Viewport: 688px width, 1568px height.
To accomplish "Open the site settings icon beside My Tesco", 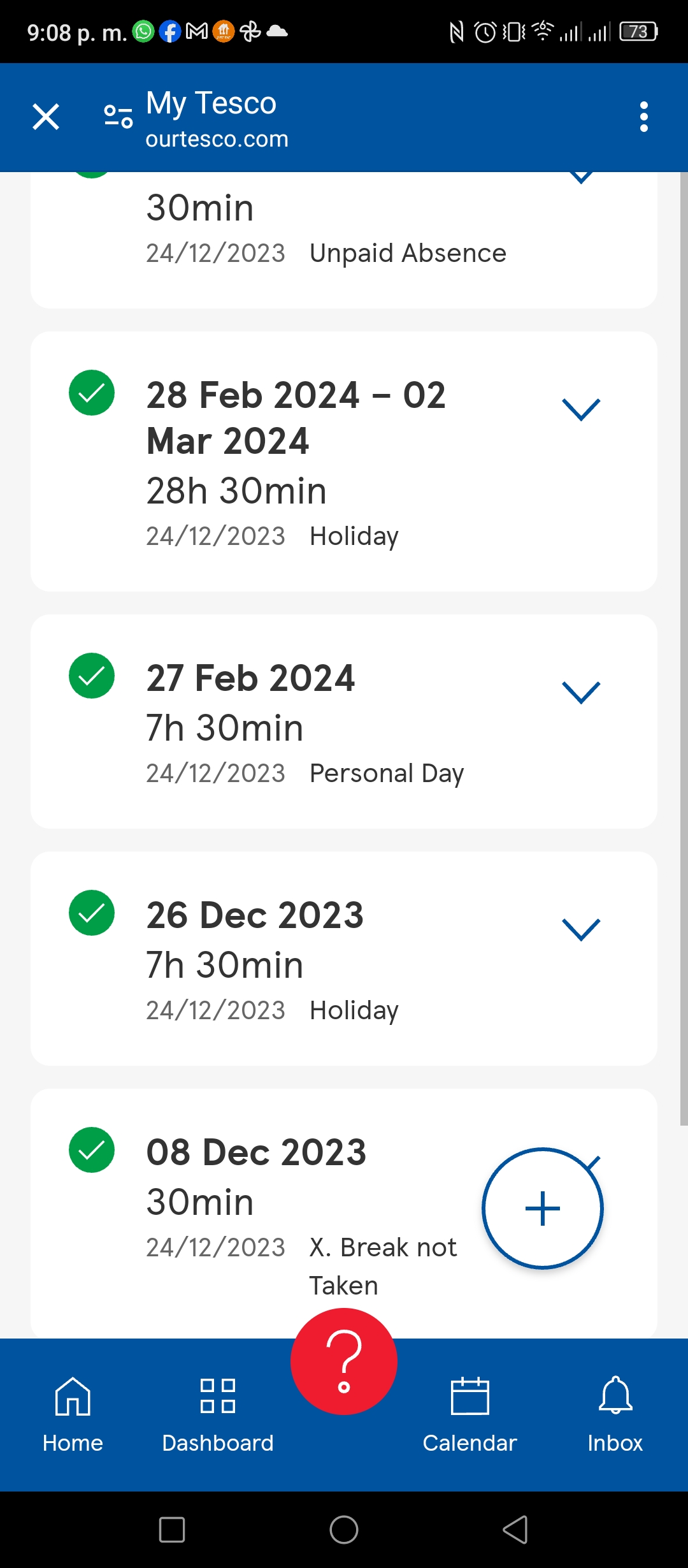I will coord(118,117).
